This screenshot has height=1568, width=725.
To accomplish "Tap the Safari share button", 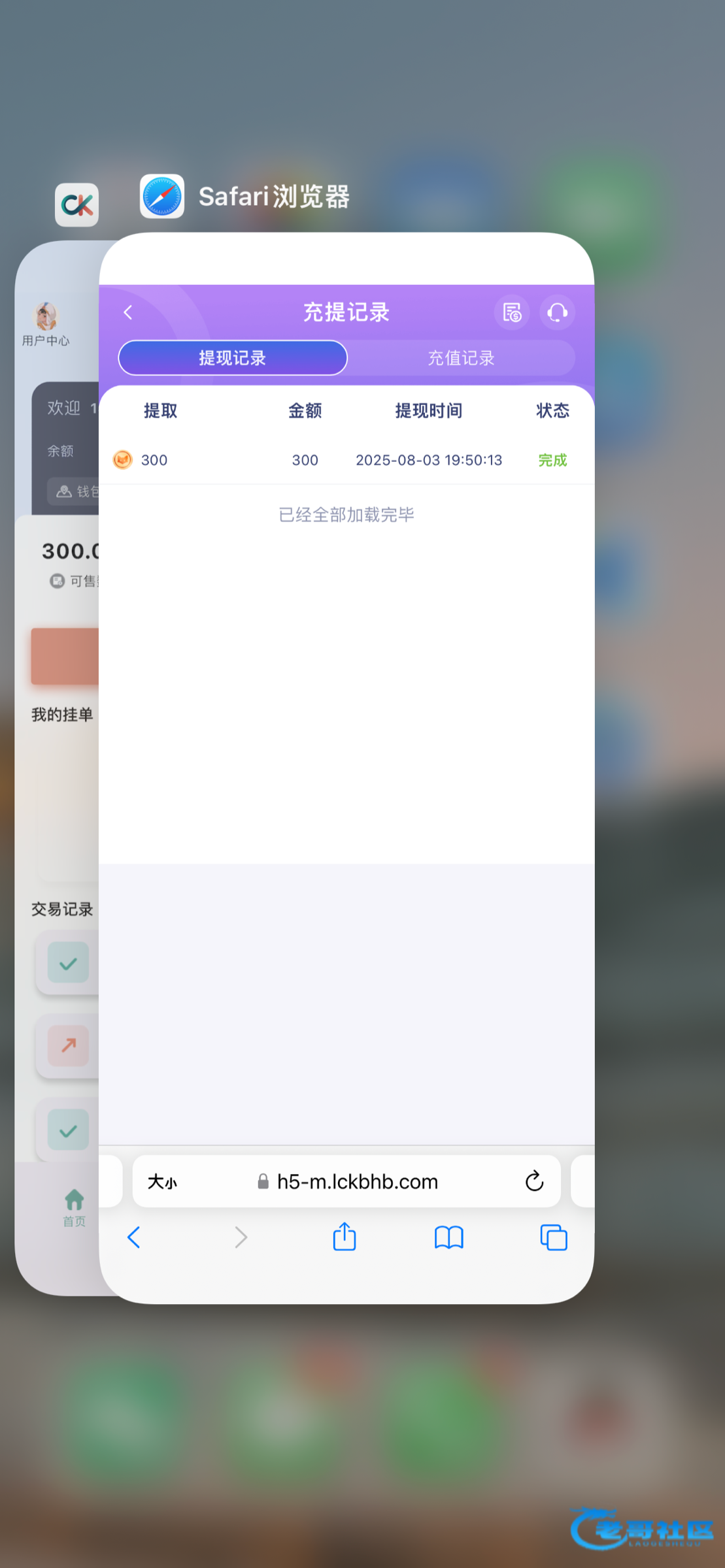I will (345, 1237).
